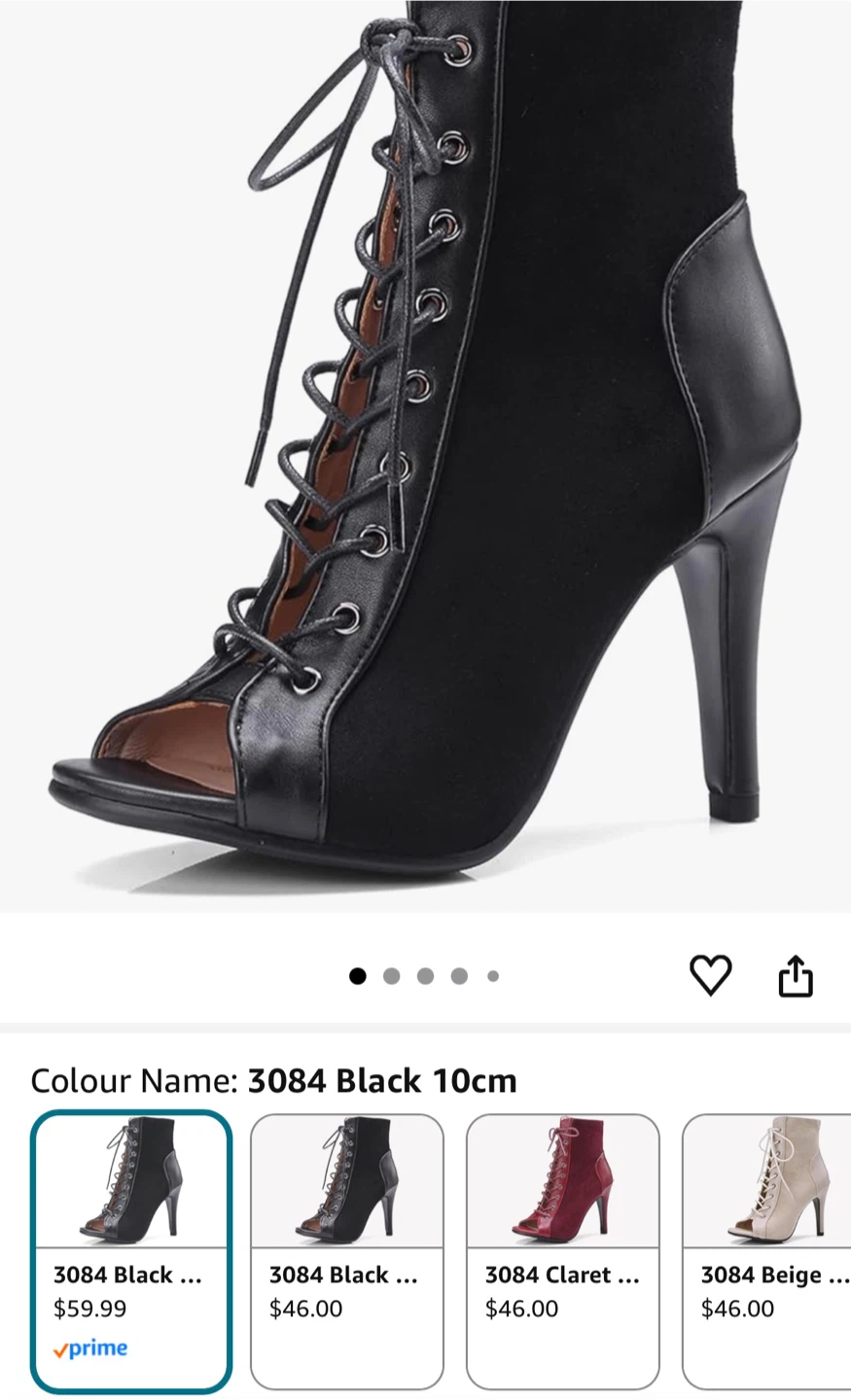Select the 3084 Black variant priced $59.99

(x=131, y=1251)
